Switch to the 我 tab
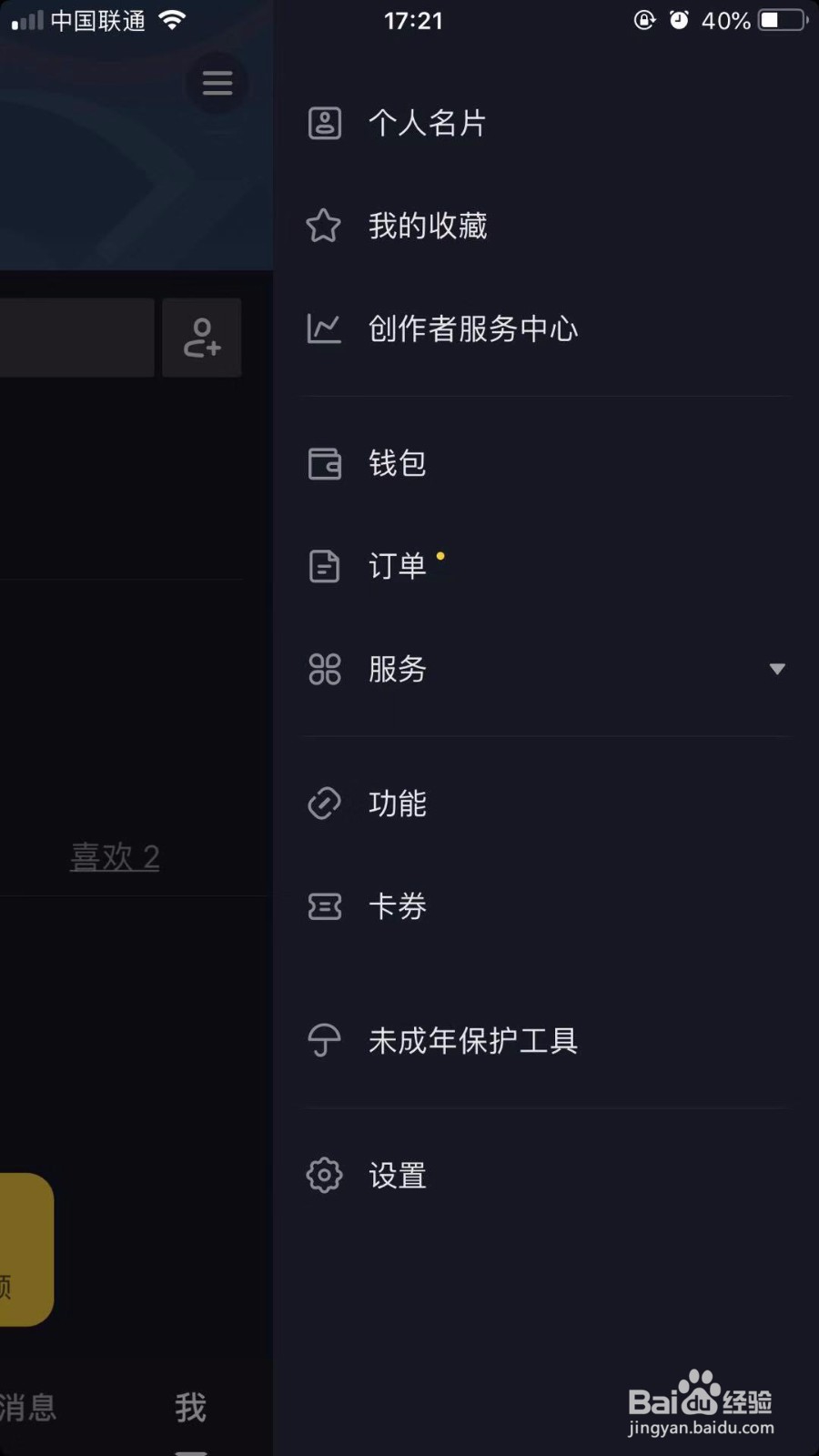 pyautogui.click(x=188, y=1408)
